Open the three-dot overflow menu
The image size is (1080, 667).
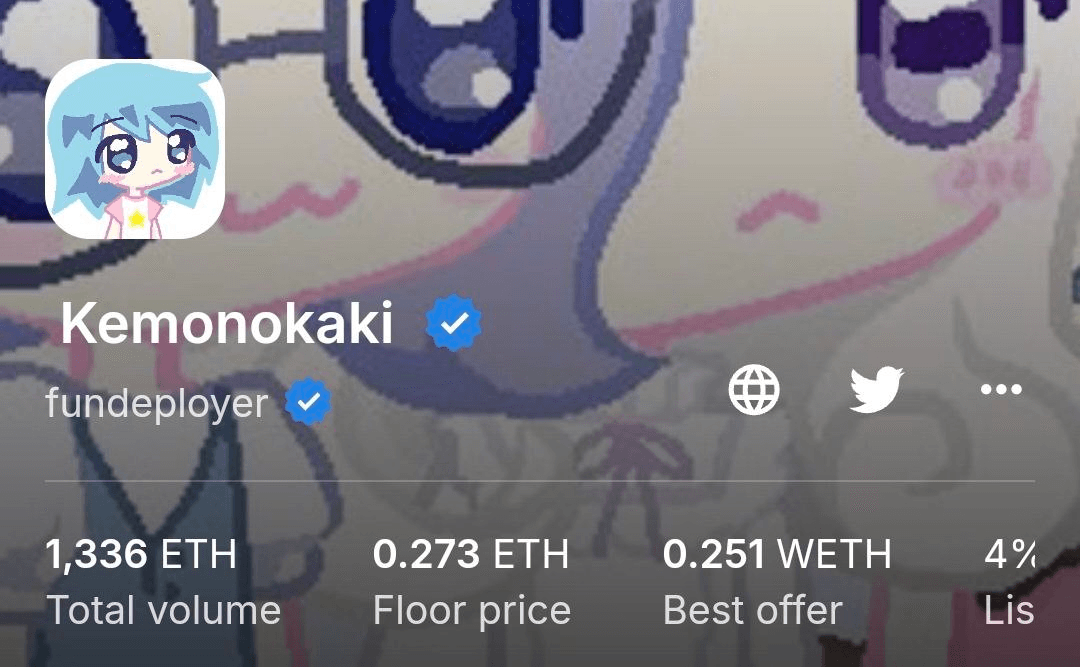click(x=1001, y=390)
